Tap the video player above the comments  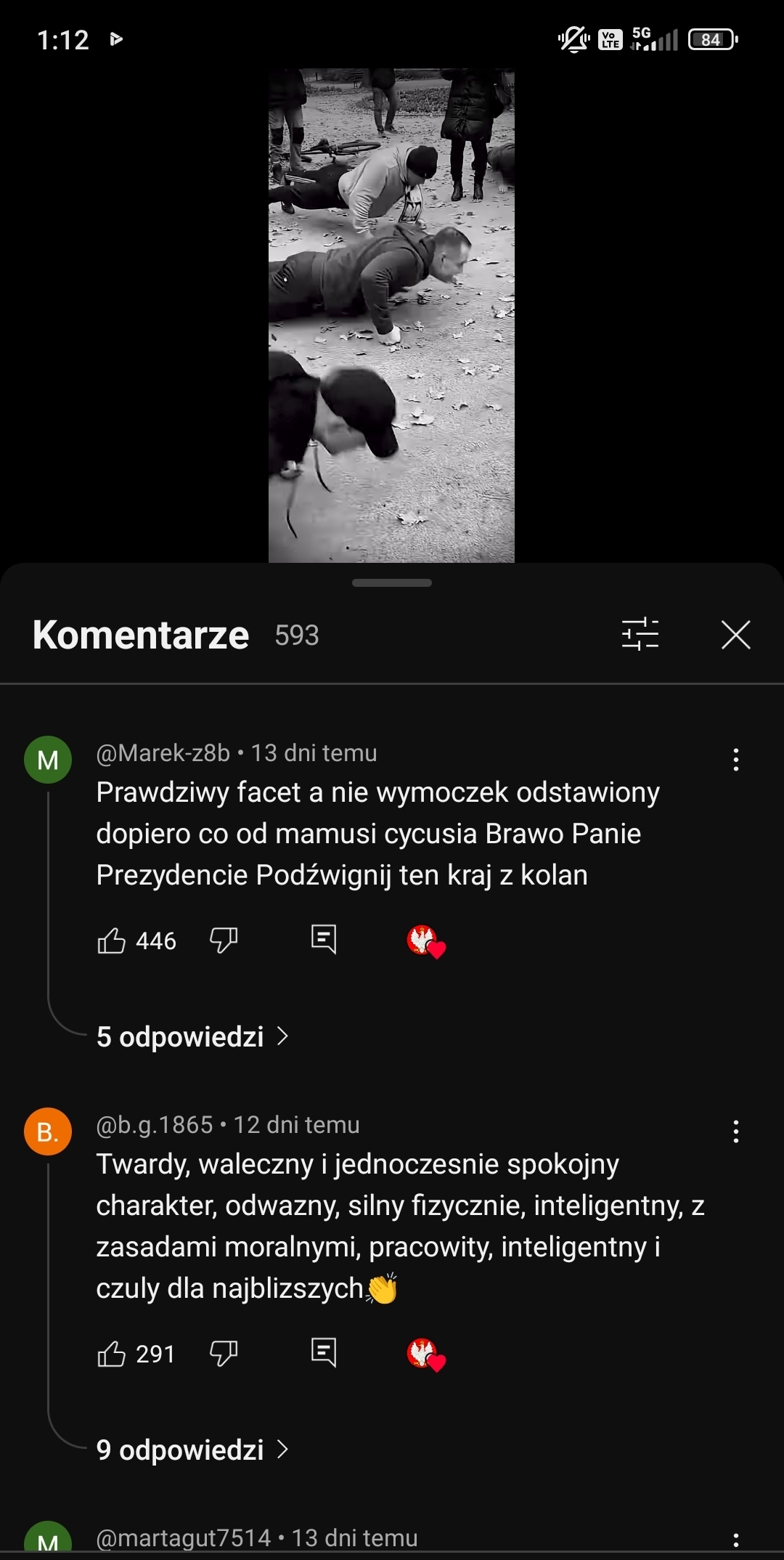(391, 316)
